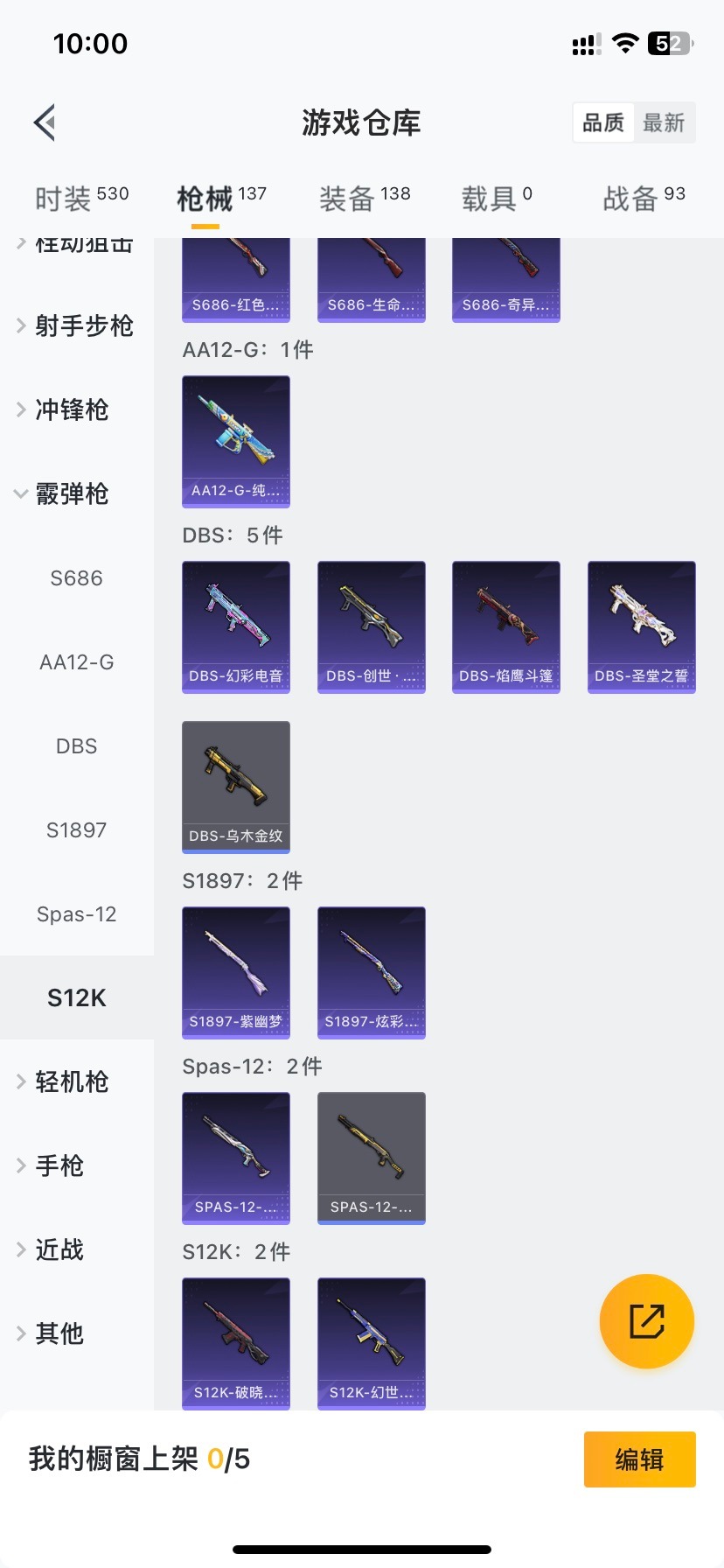View the S1897-紫幽梦 skin
This screenshot has height=1568, width=724.
click(236, 972)
